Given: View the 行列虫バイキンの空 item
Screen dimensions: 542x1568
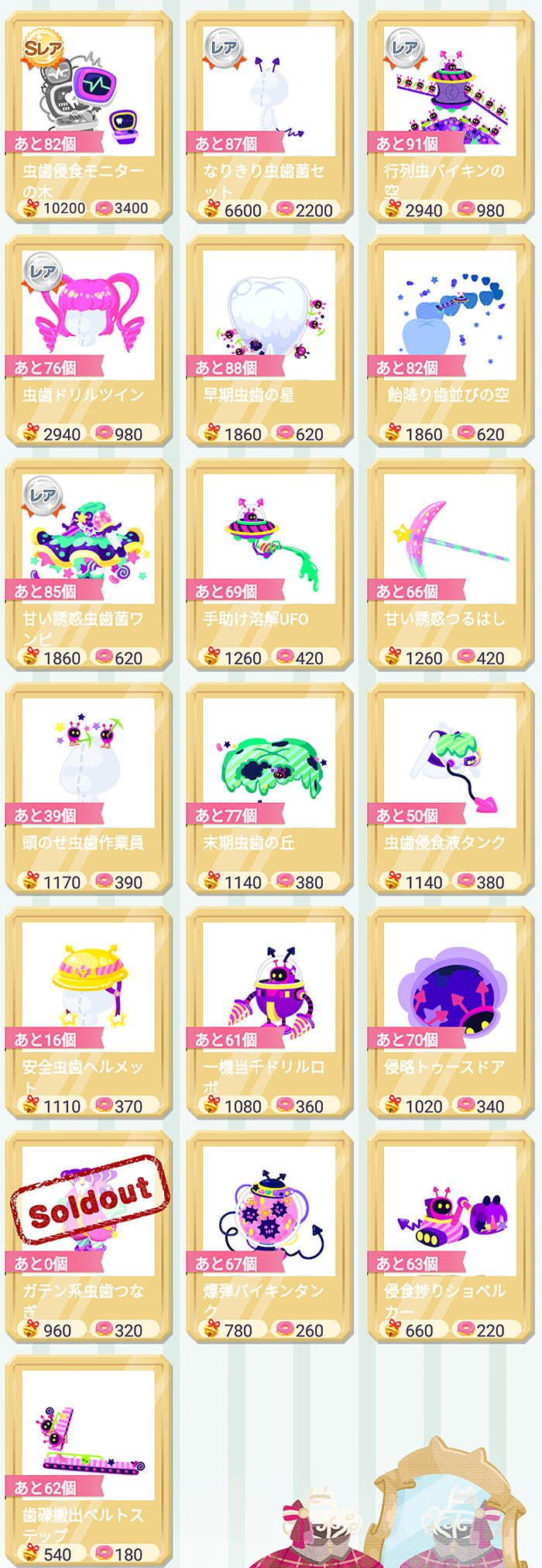Looking at the screenshot, I should coord(451,116).
